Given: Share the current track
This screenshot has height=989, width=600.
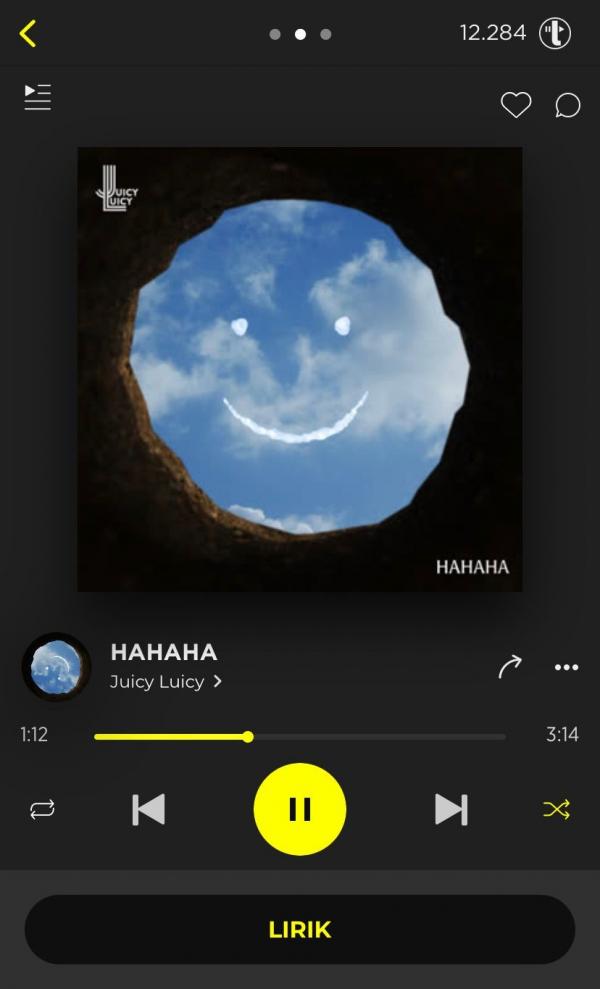Looking at the screenshot, I should coord(510,667).
